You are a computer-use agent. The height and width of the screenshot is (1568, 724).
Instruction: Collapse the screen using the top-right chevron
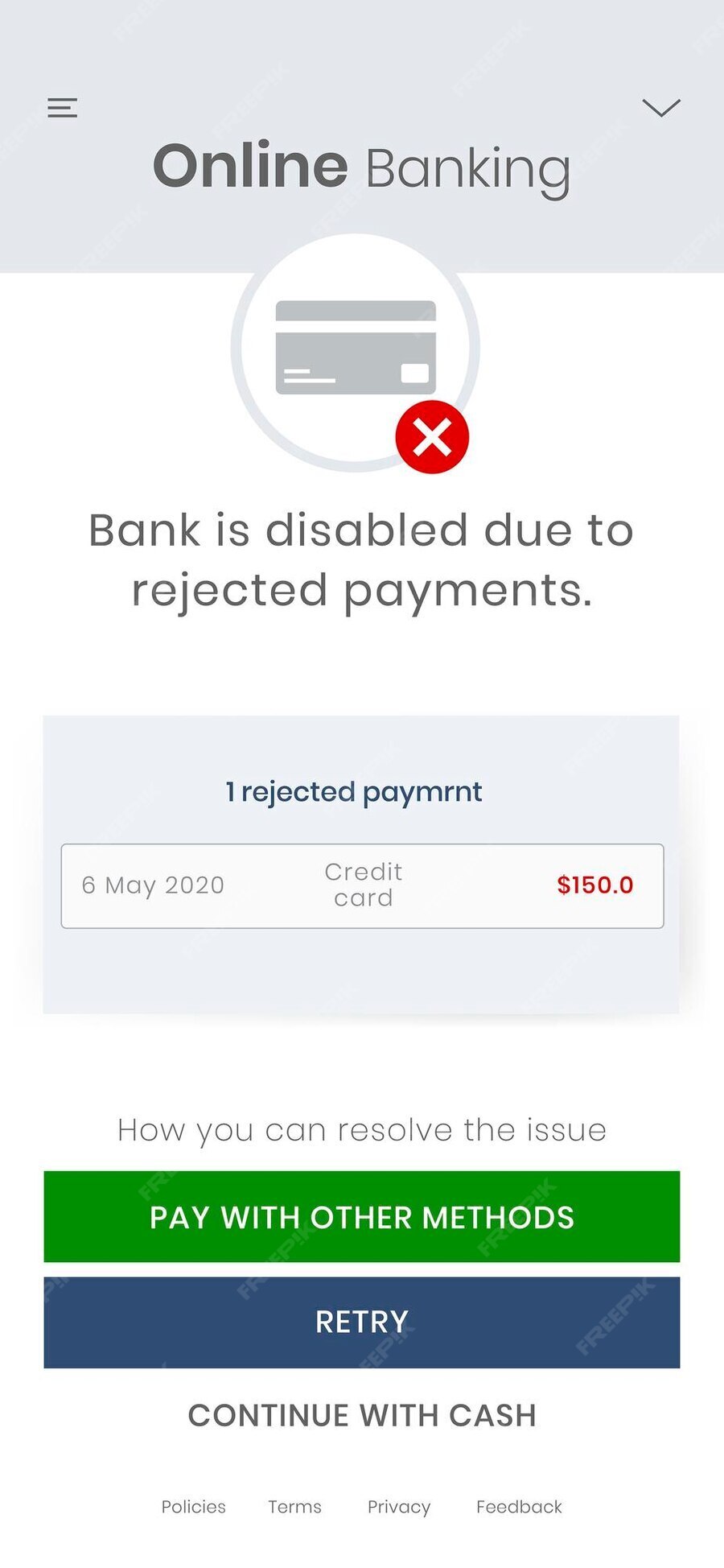[661, 109]
